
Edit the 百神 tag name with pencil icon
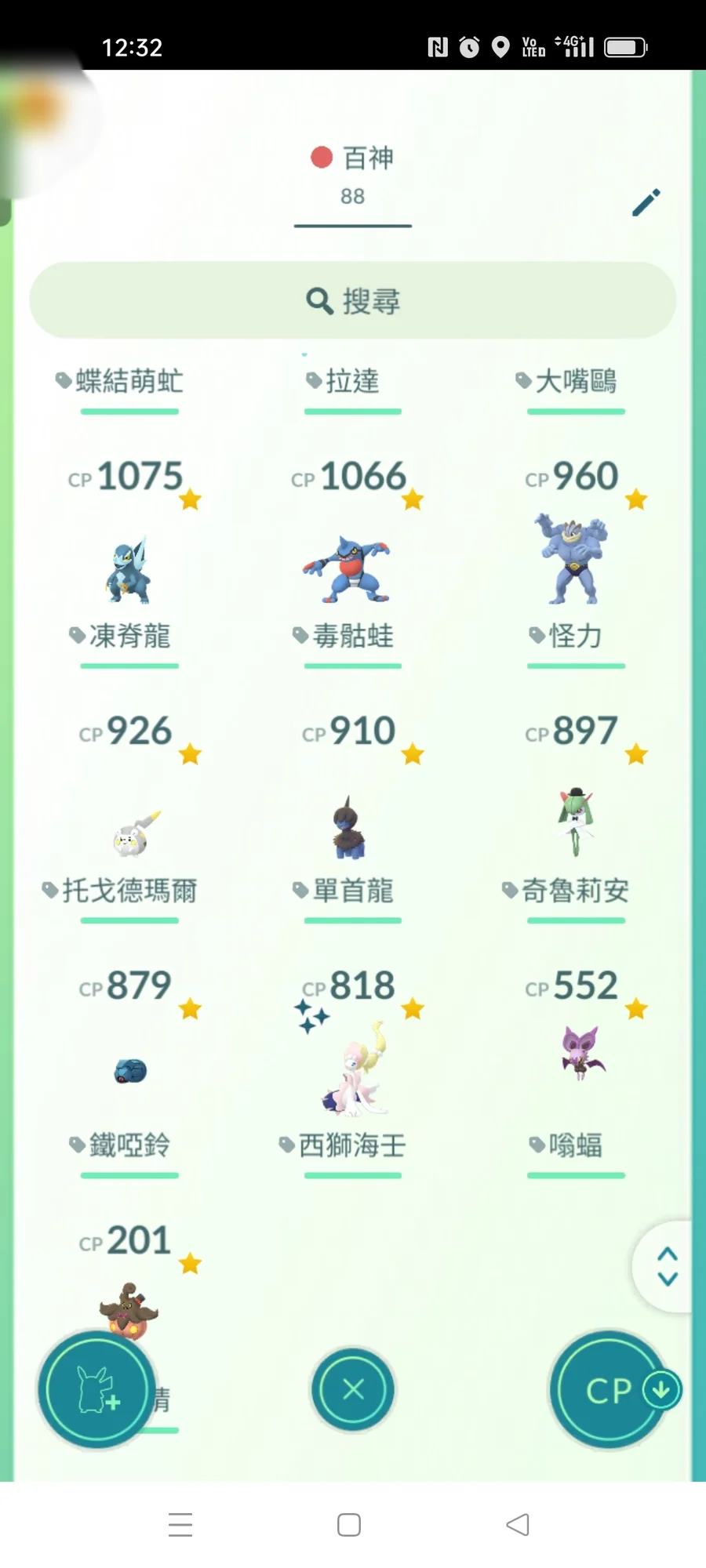(646, 202)
